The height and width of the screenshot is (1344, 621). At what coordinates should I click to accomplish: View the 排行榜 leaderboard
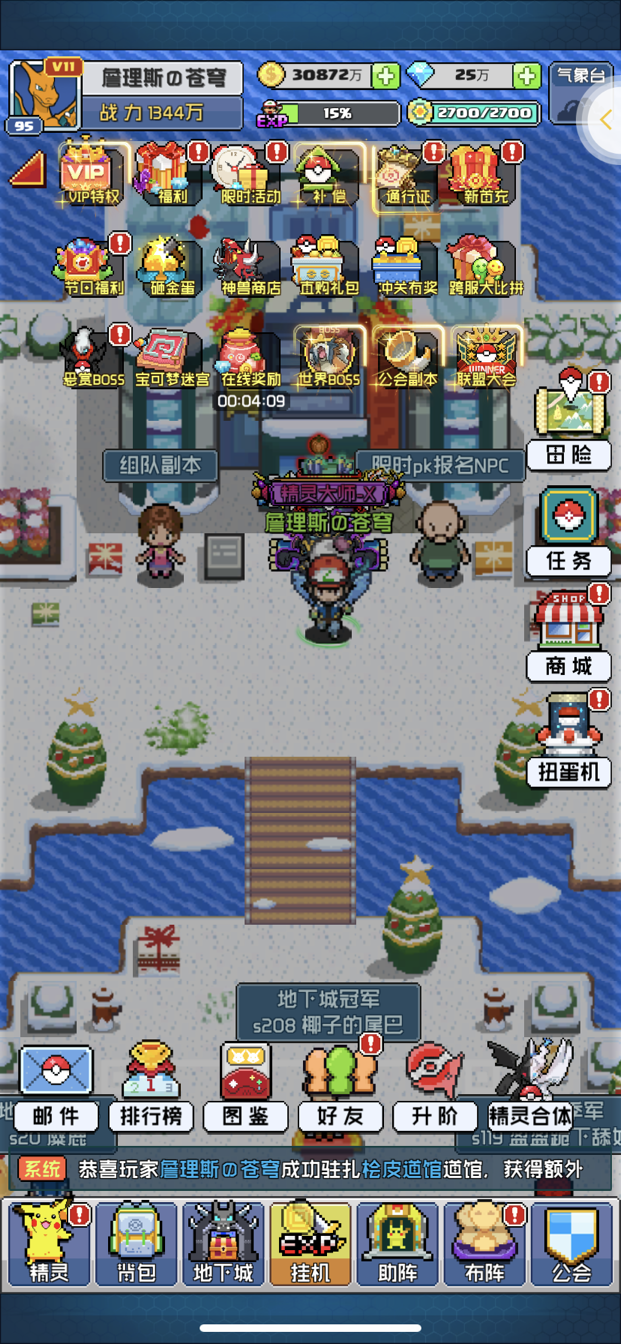click(x=151, y=1087)
